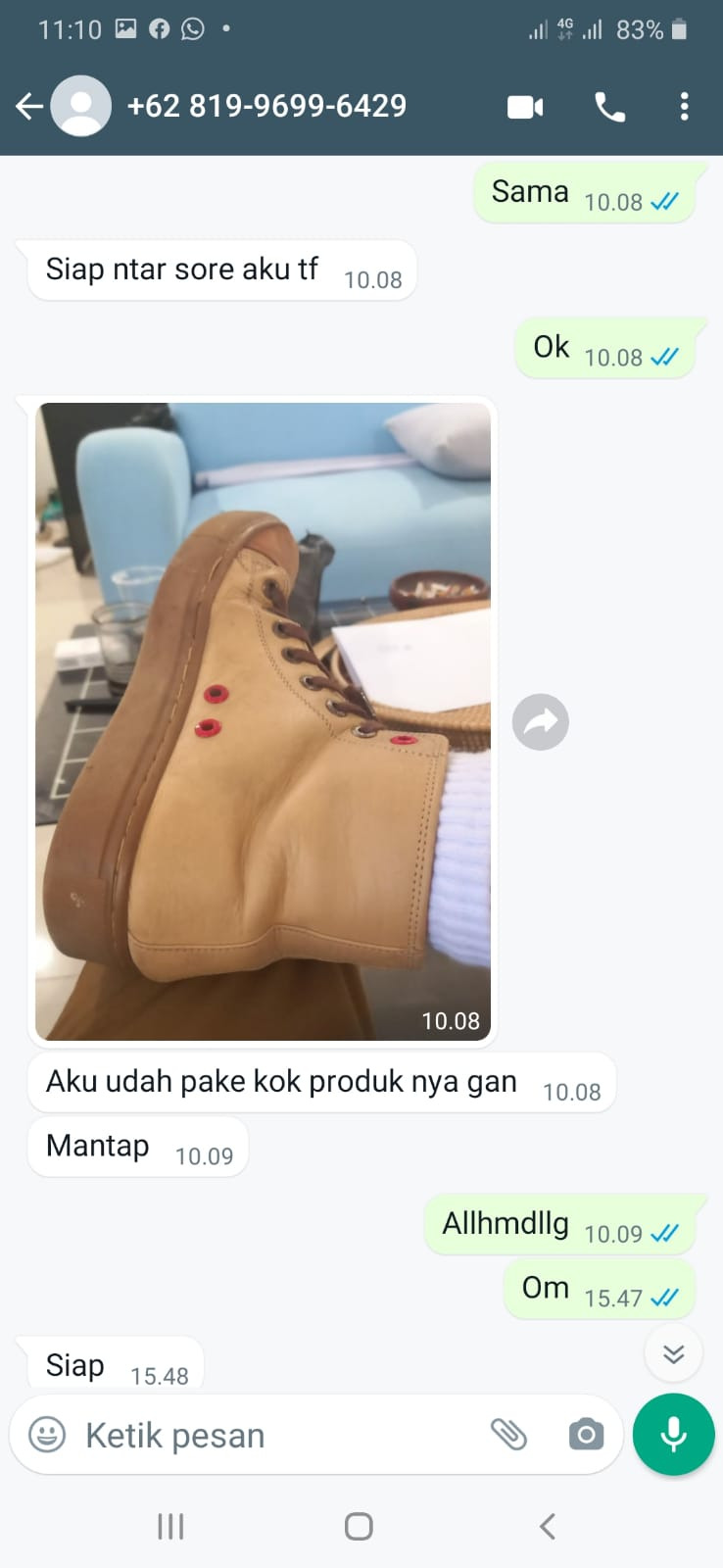This screenshot has height=1568, width=723.
Task: Open recent apps from navigation bar
Action: 170,1526
